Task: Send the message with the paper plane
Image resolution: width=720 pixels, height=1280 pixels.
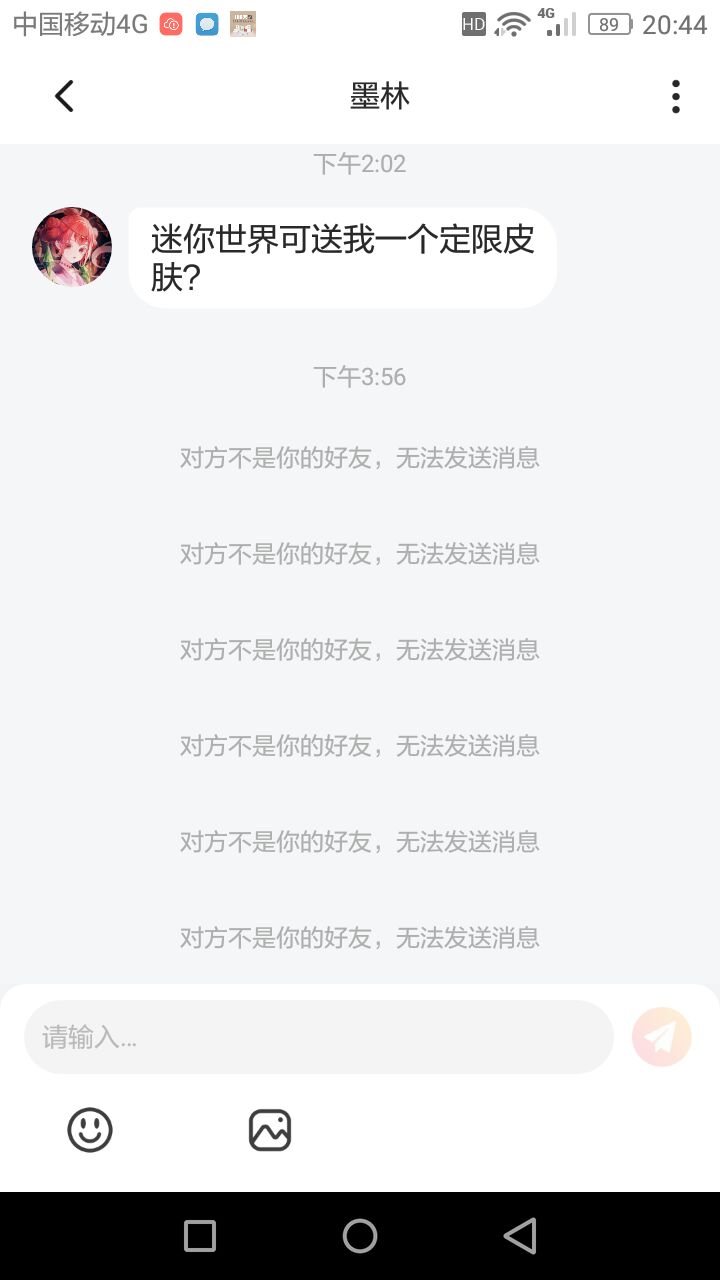Action: tap(662, 1037)
